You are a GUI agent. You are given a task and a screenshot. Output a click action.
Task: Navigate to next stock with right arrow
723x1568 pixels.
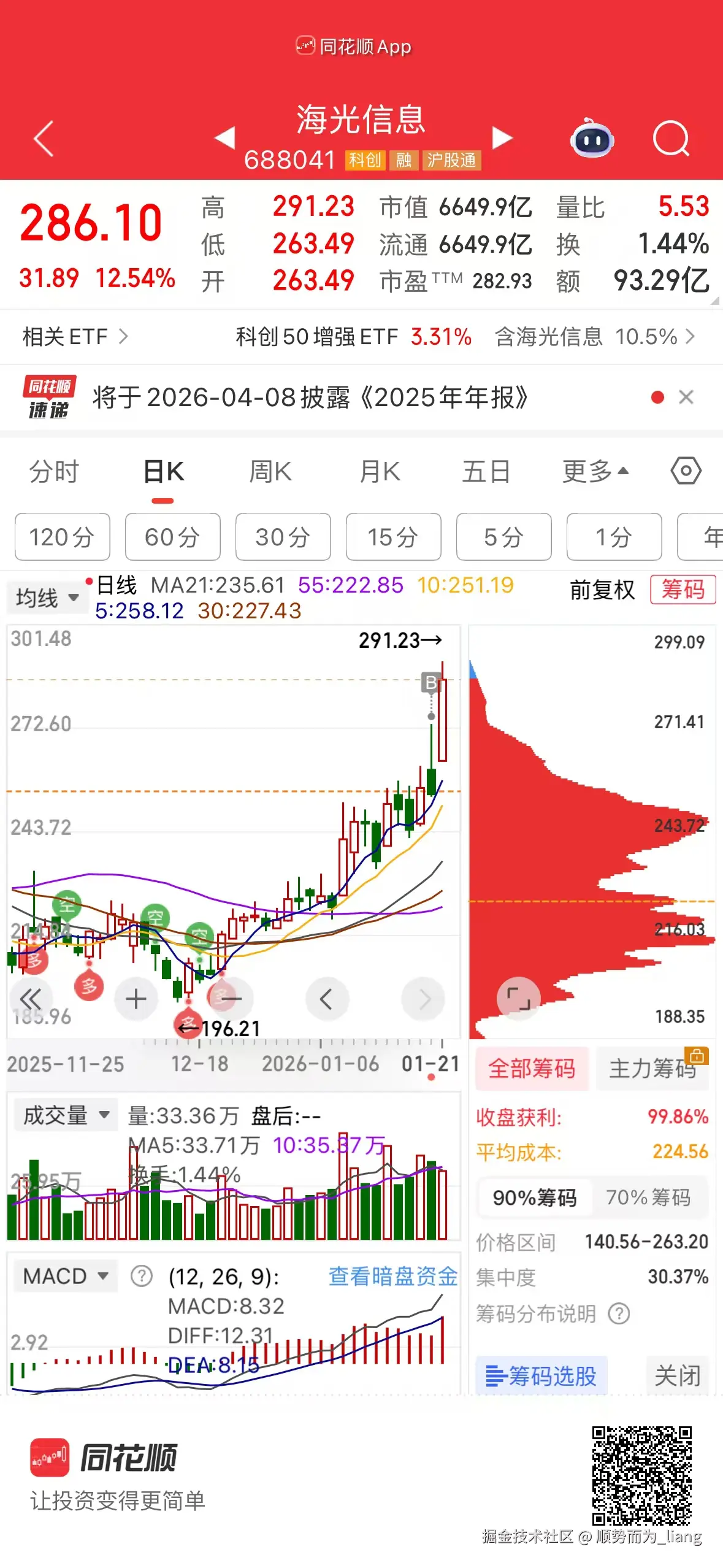coord(502,139)
